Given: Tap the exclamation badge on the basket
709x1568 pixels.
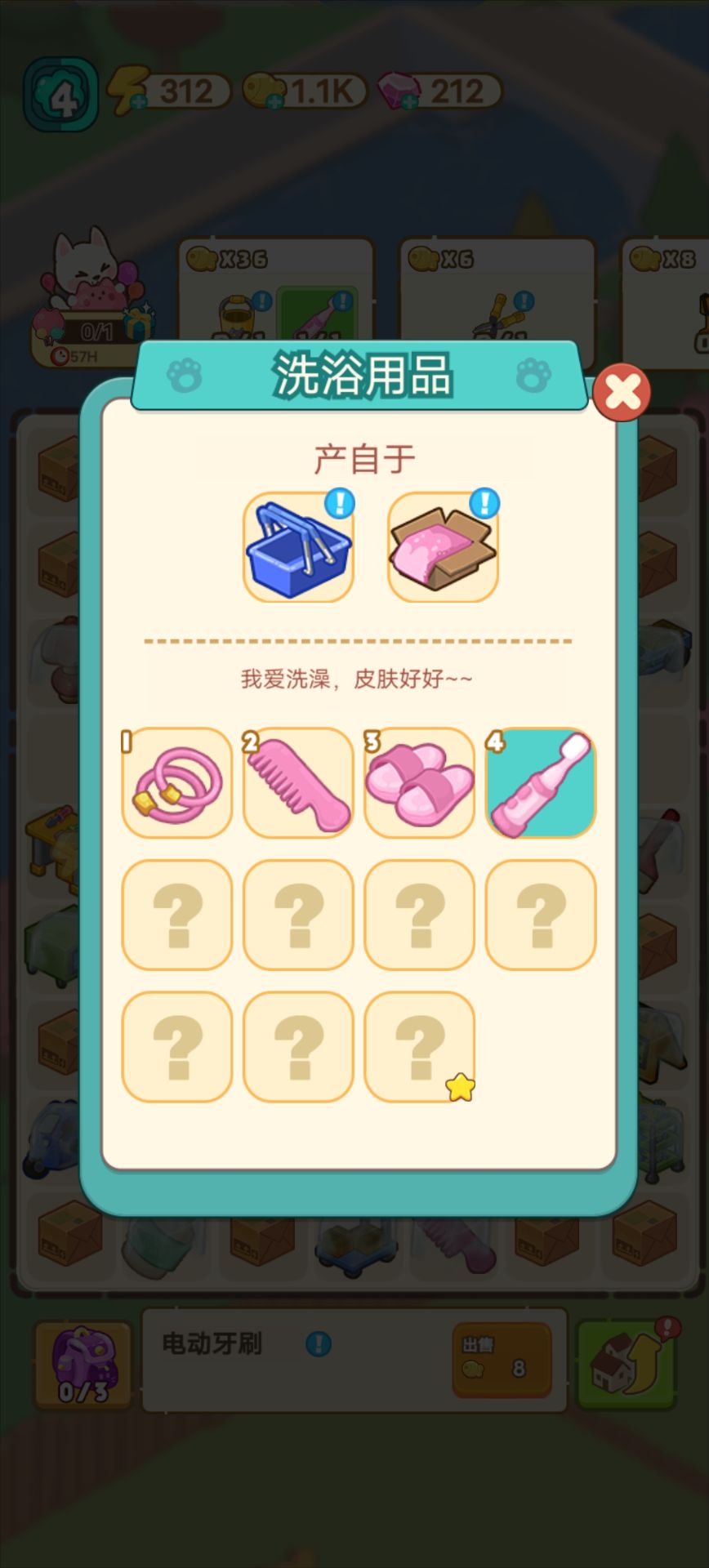Looking at the screenshot, I should [339, 505].
